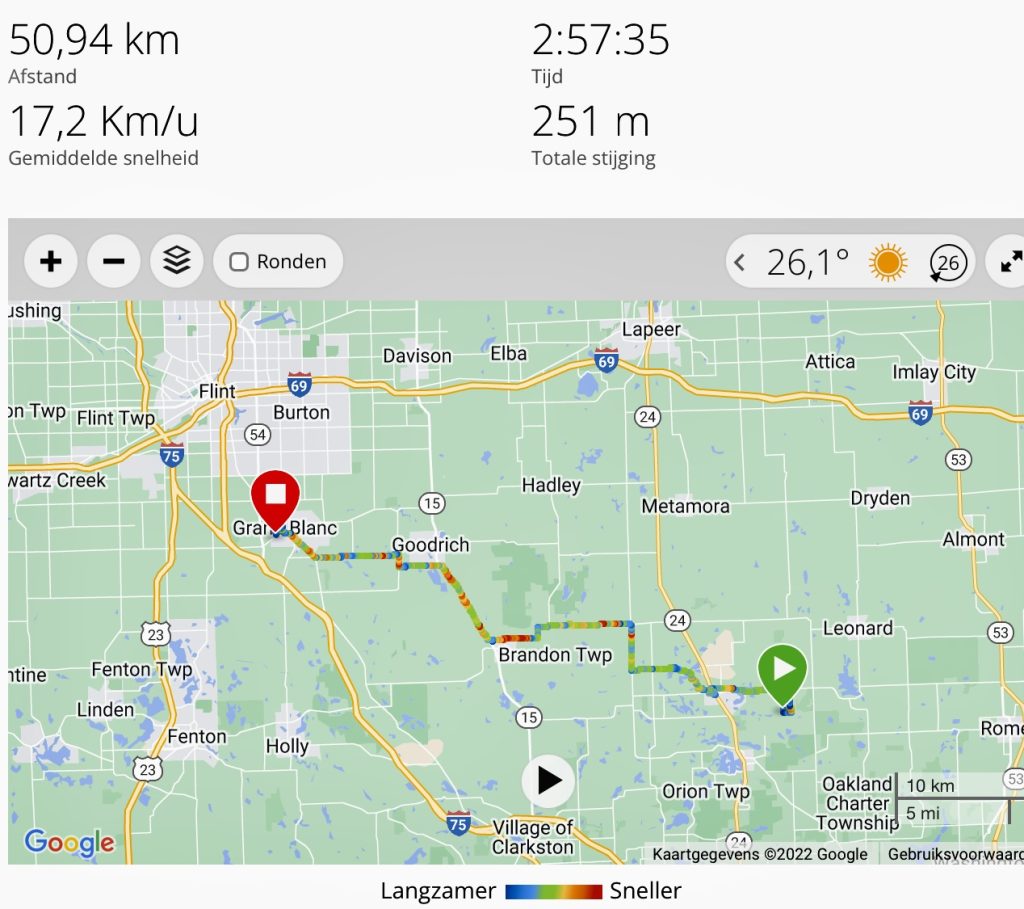Image resolution: width=1024 pixels, height=909 pixels.
Task: Open the map layers selector
Action: coord(177,262)
